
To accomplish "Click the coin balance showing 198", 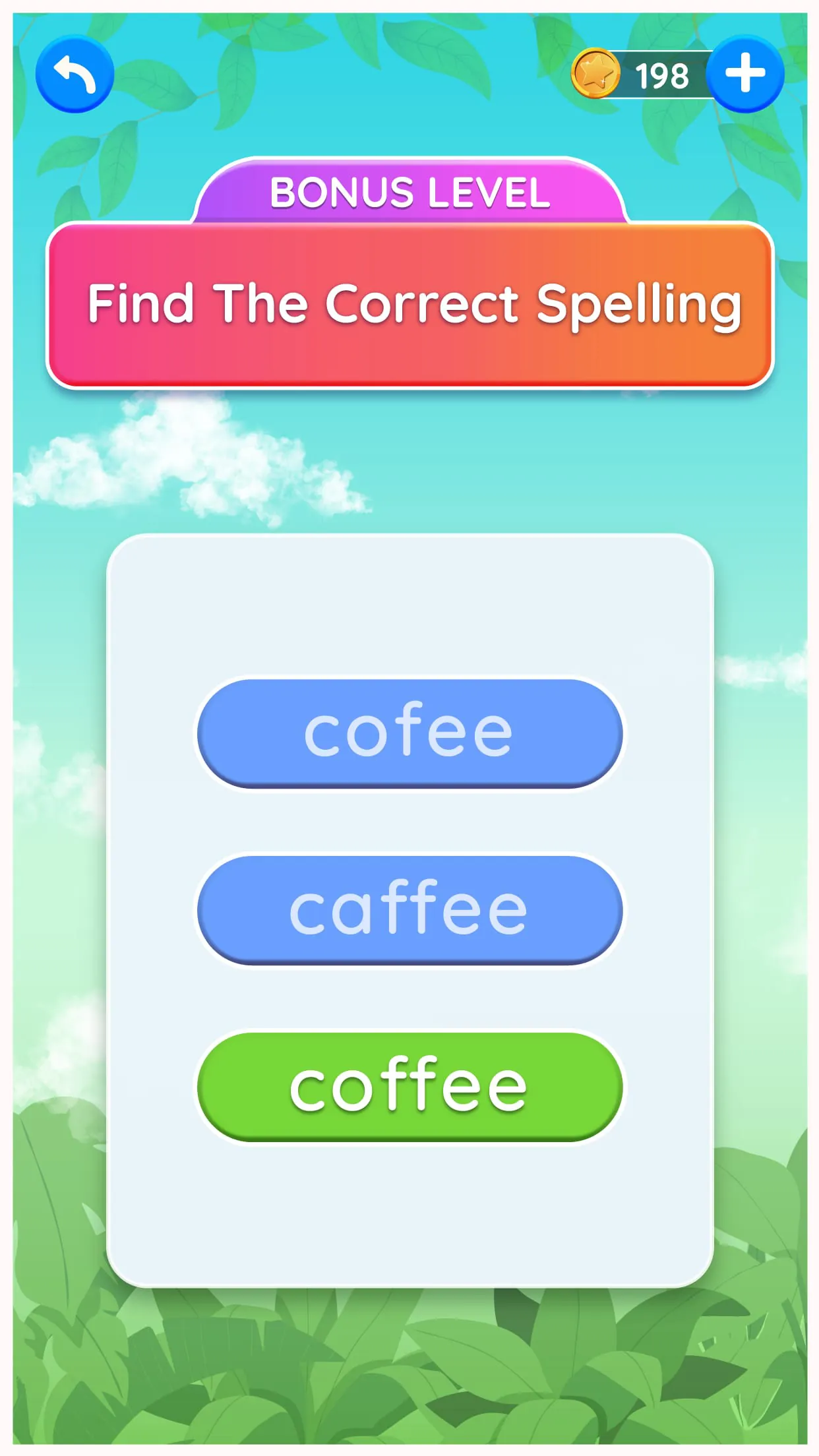I will (x=658, y=75).
